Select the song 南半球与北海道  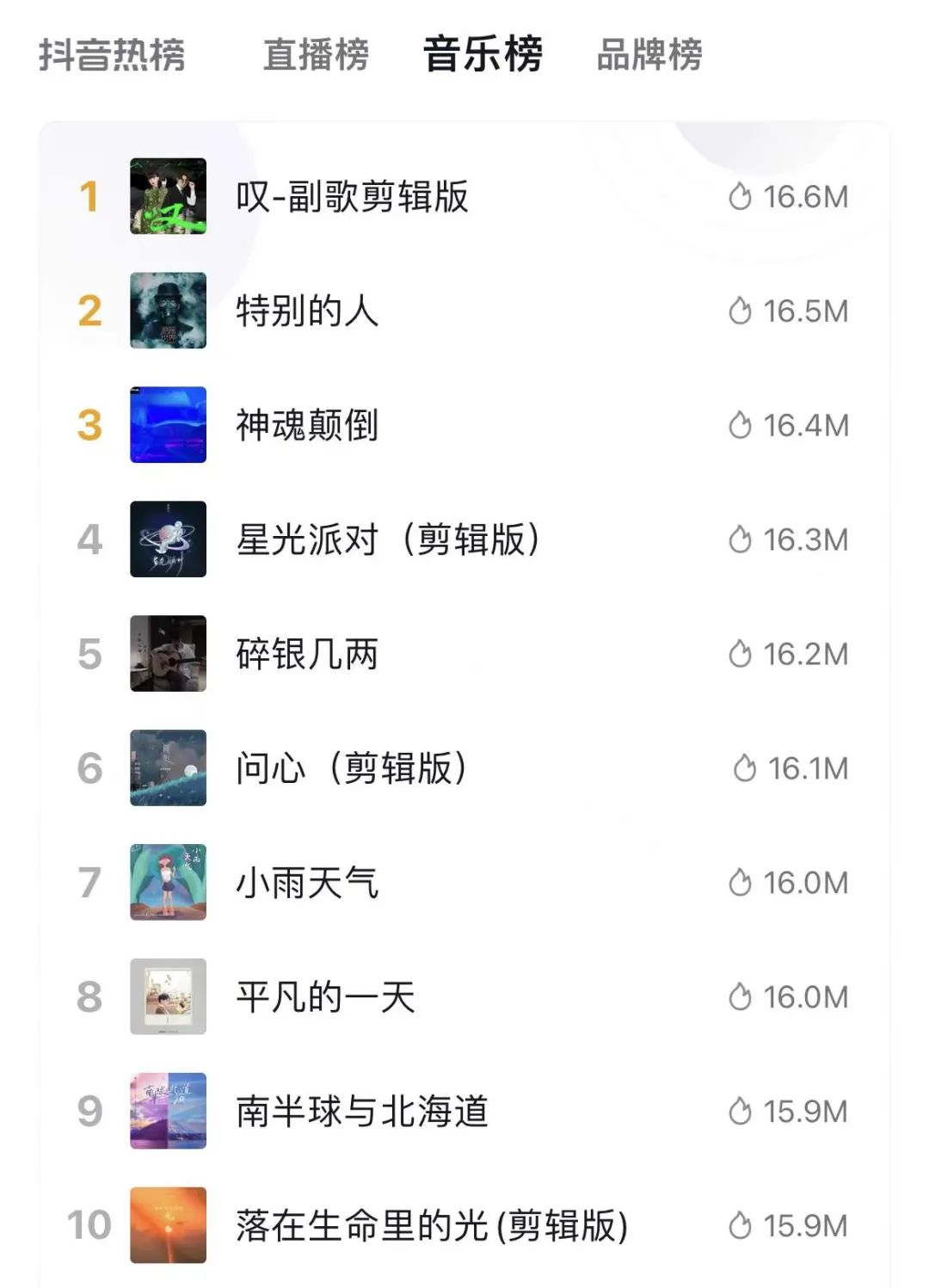click(x=361, y=1112)
